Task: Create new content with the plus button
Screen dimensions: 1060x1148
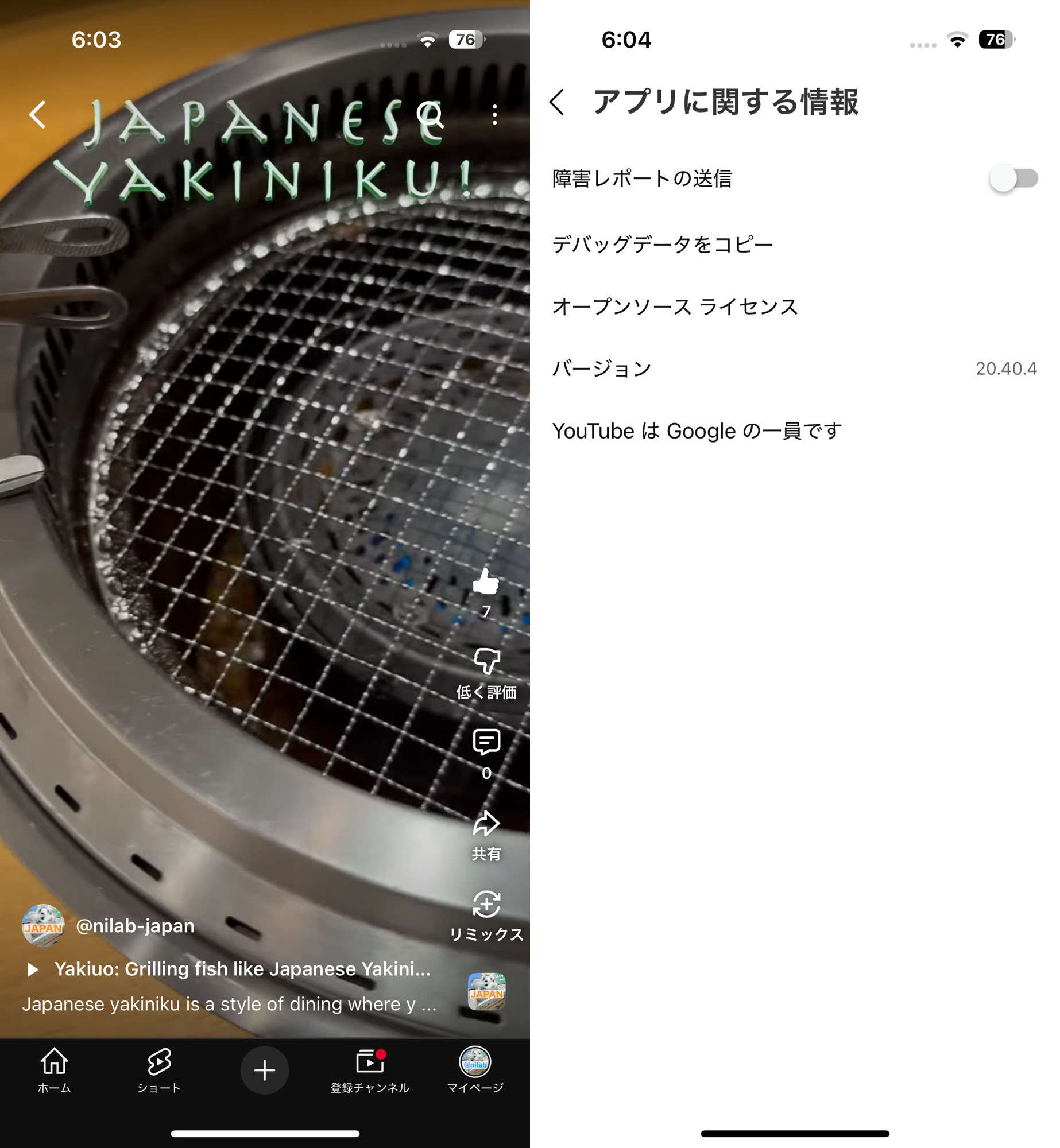Action: point(265,1070)
